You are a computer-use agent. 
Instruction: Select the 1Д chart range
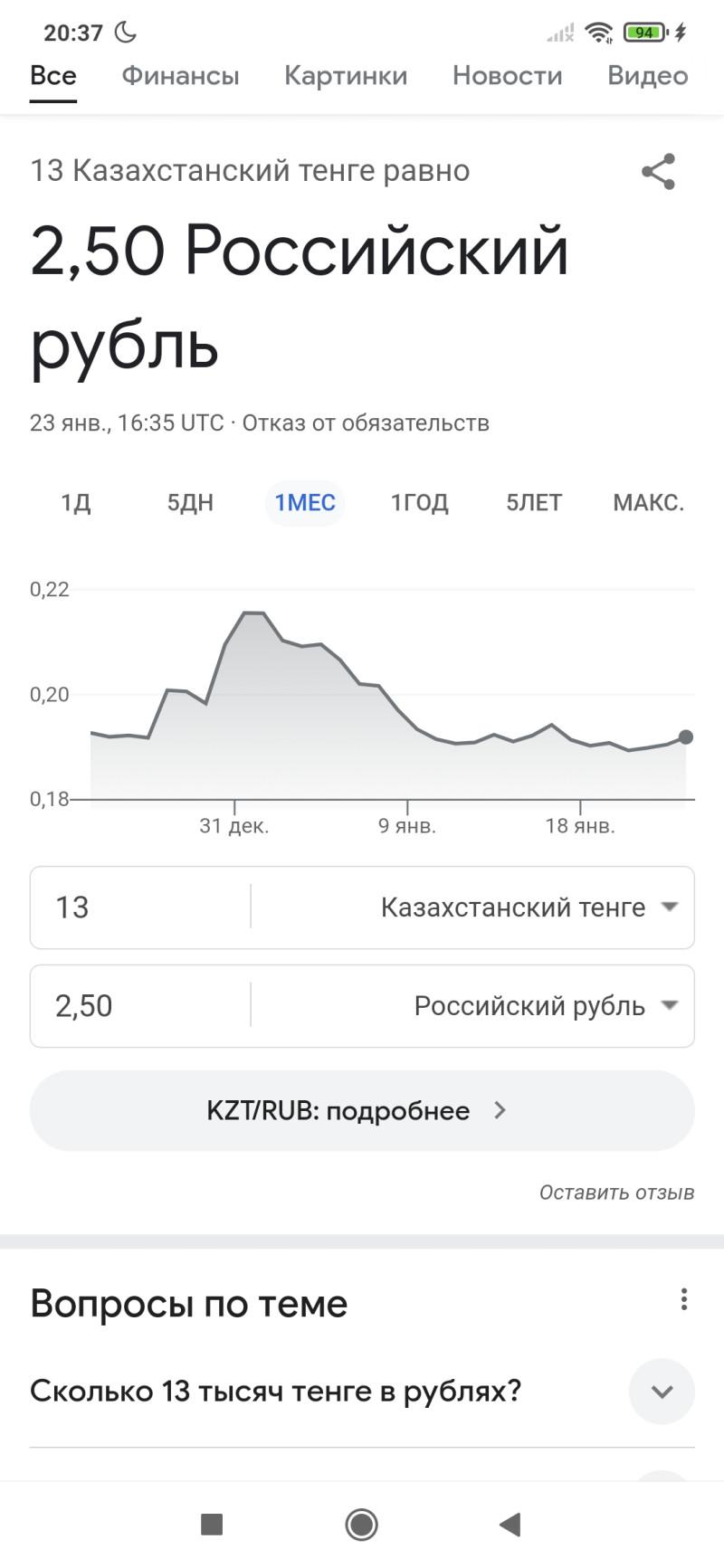[76, 502]
